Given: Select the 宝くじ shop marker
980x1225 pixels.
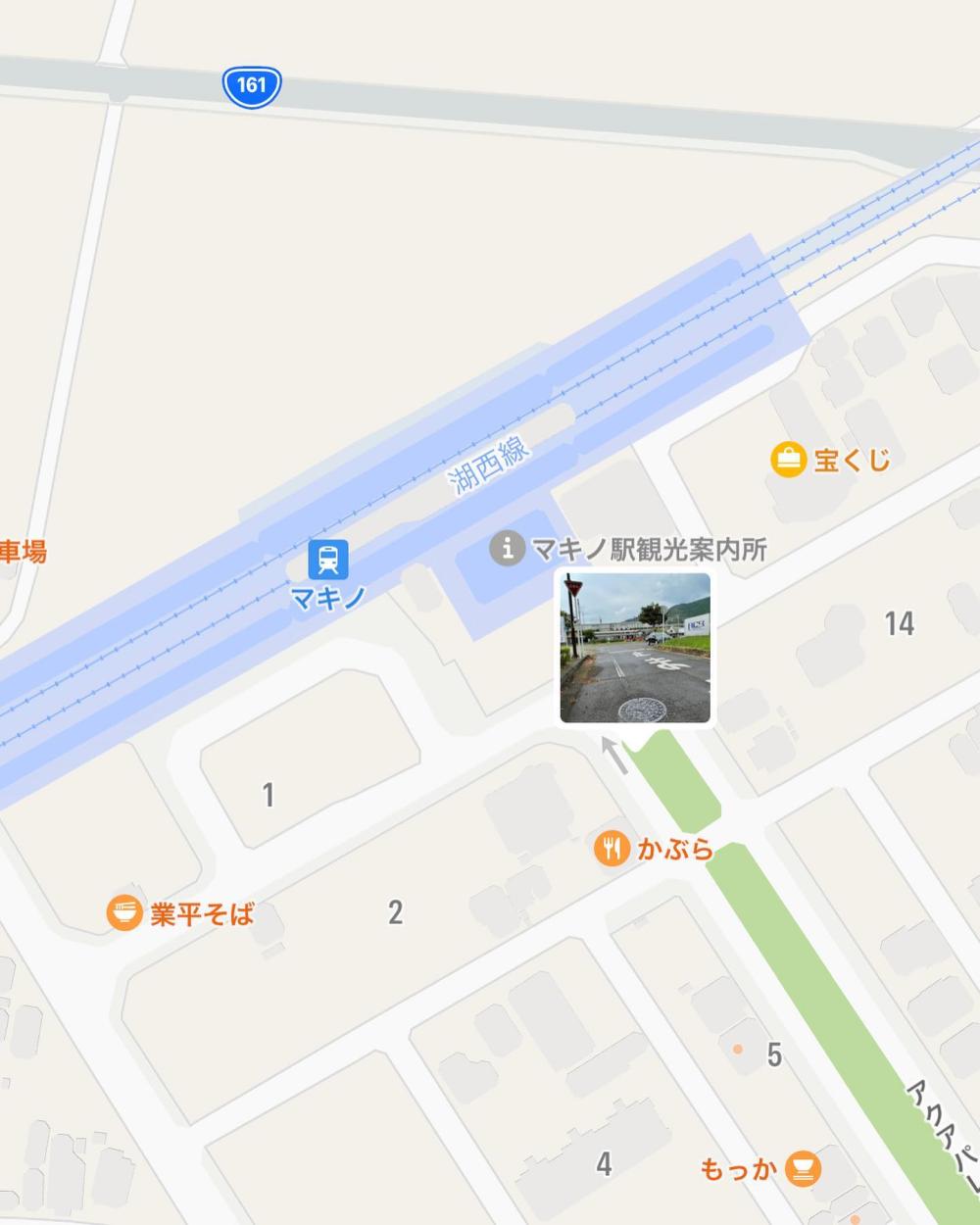Looking at the screenshot, I should coord(788,459).
